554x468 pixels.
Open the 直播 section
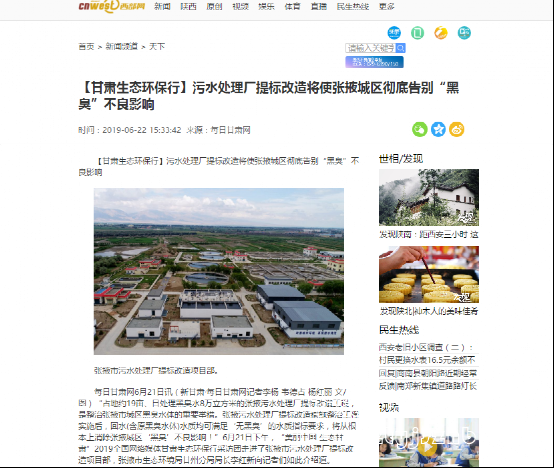pyautogui.click(x=319, y=6)
